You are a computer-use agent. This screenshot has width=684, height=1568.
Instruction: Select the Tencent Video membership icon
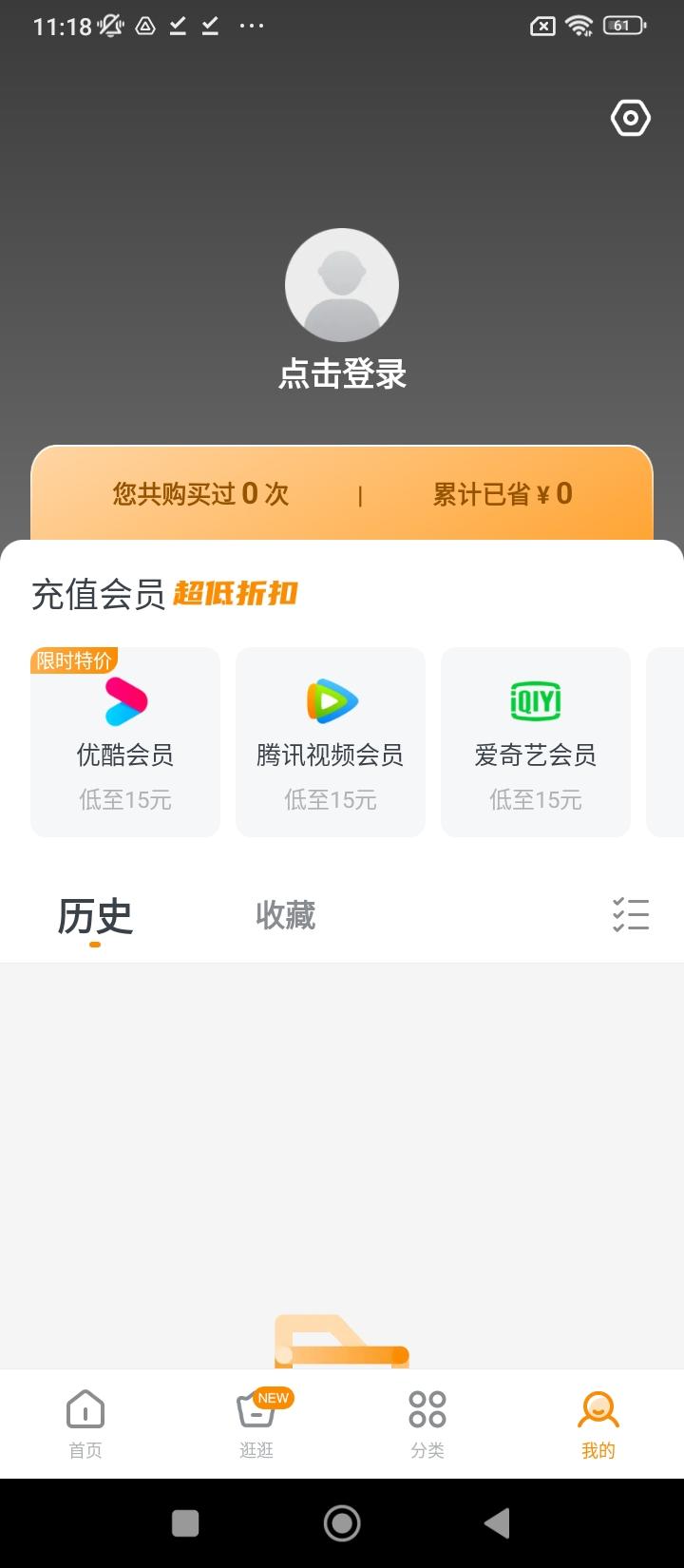tap(330, 700)
